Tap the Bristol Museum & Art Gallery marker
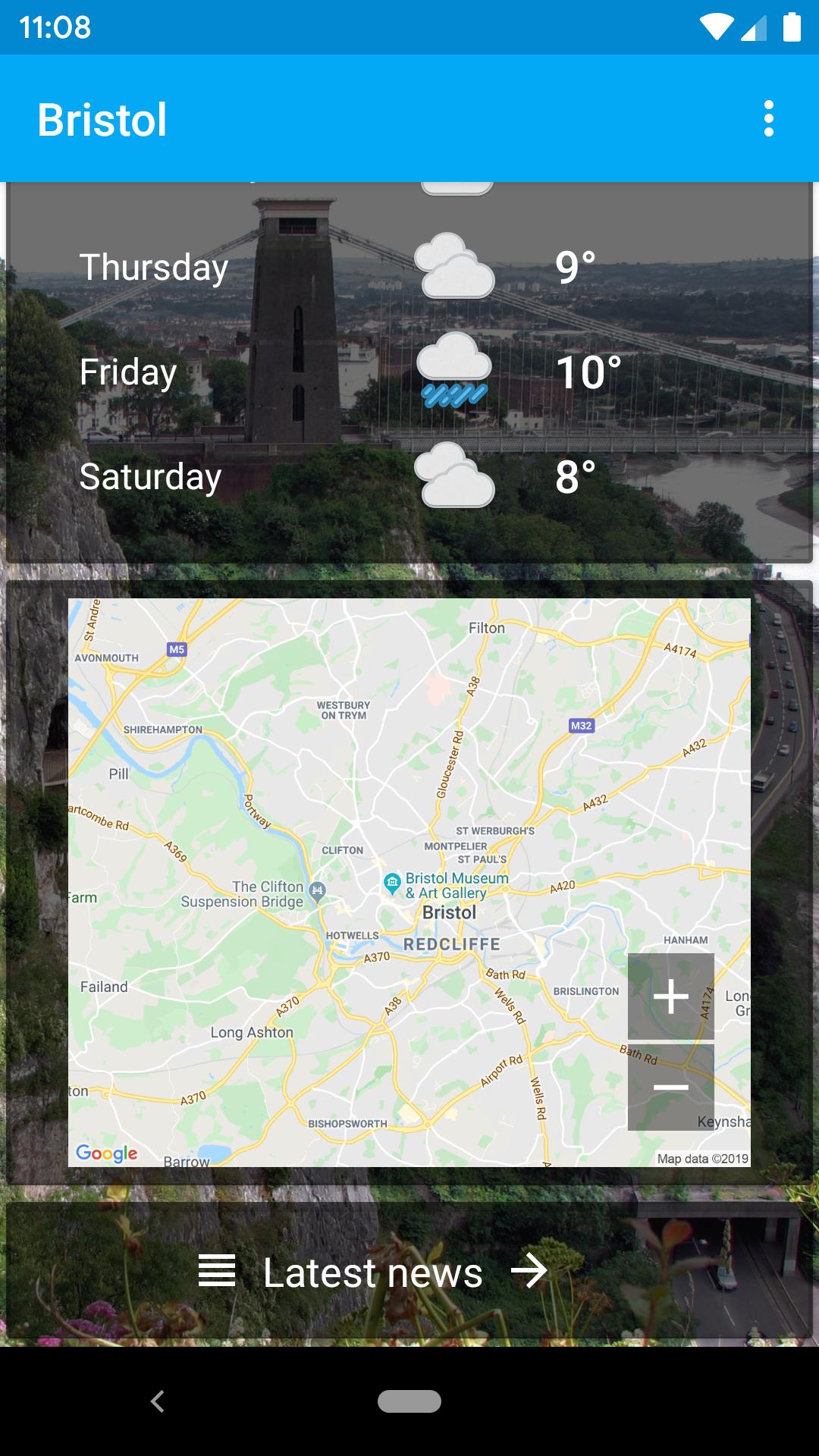This screenshot has width=819, height=1456. point(392,882)
